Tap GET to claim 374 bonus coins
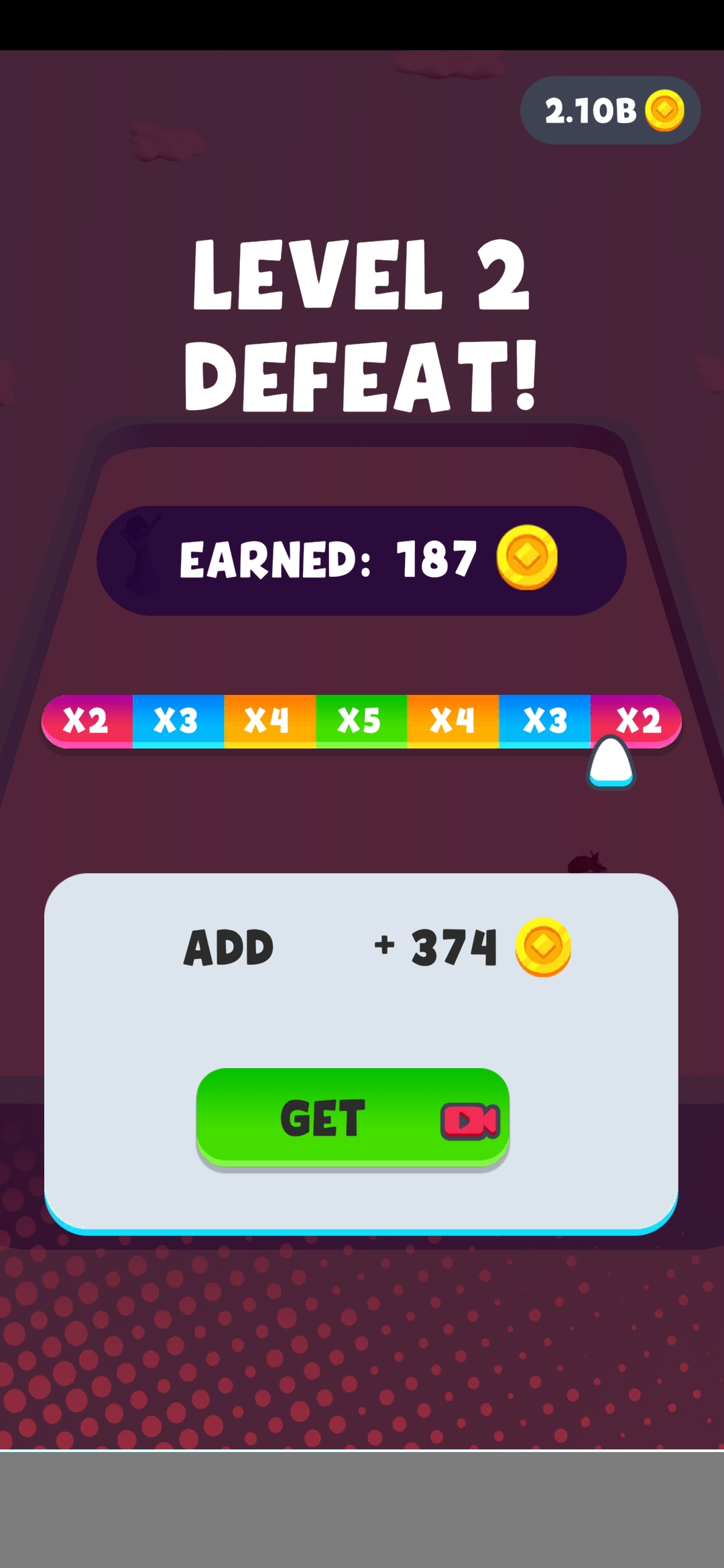Viewport: 724px width, 1568px height. (353, 1118)
